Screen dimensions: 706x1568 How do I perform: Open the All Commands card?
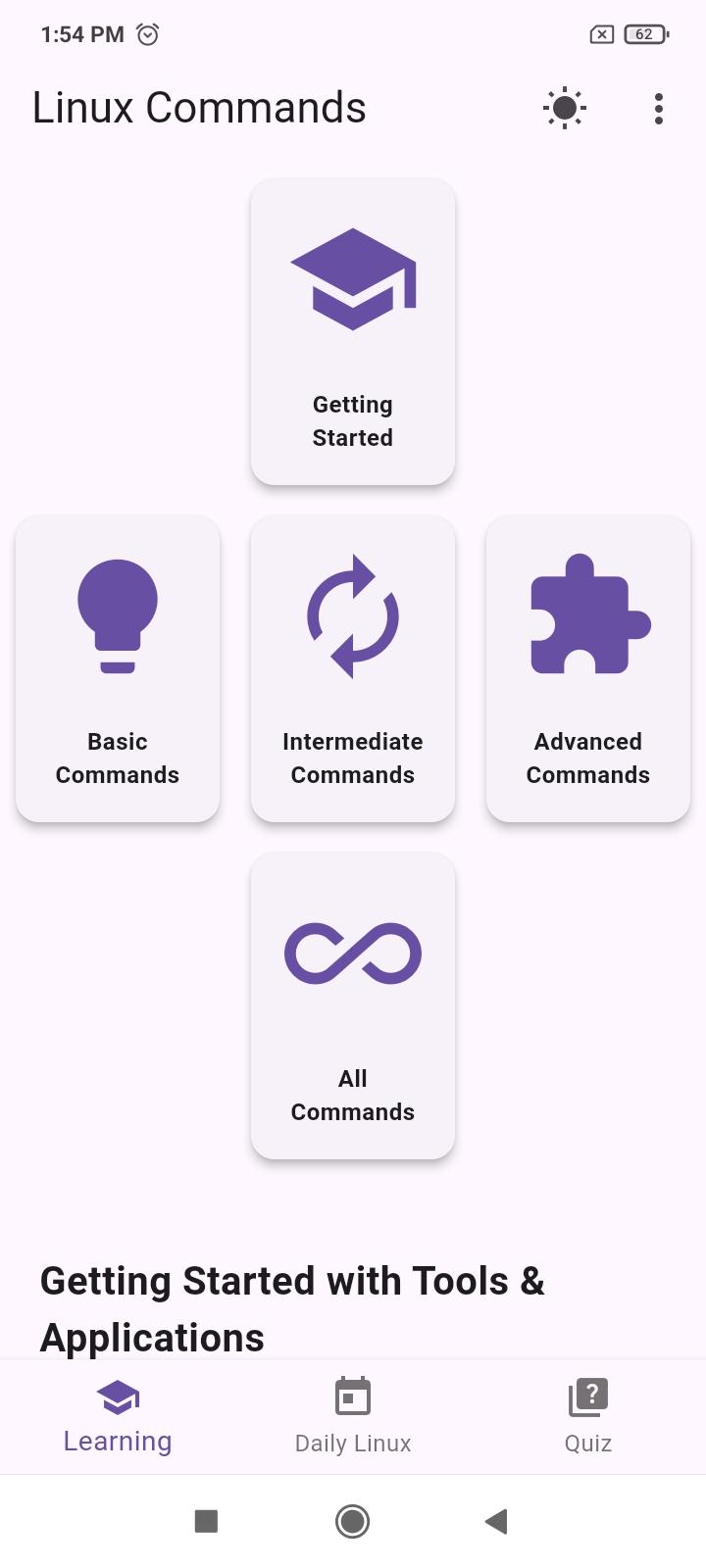pos(353,1005)
